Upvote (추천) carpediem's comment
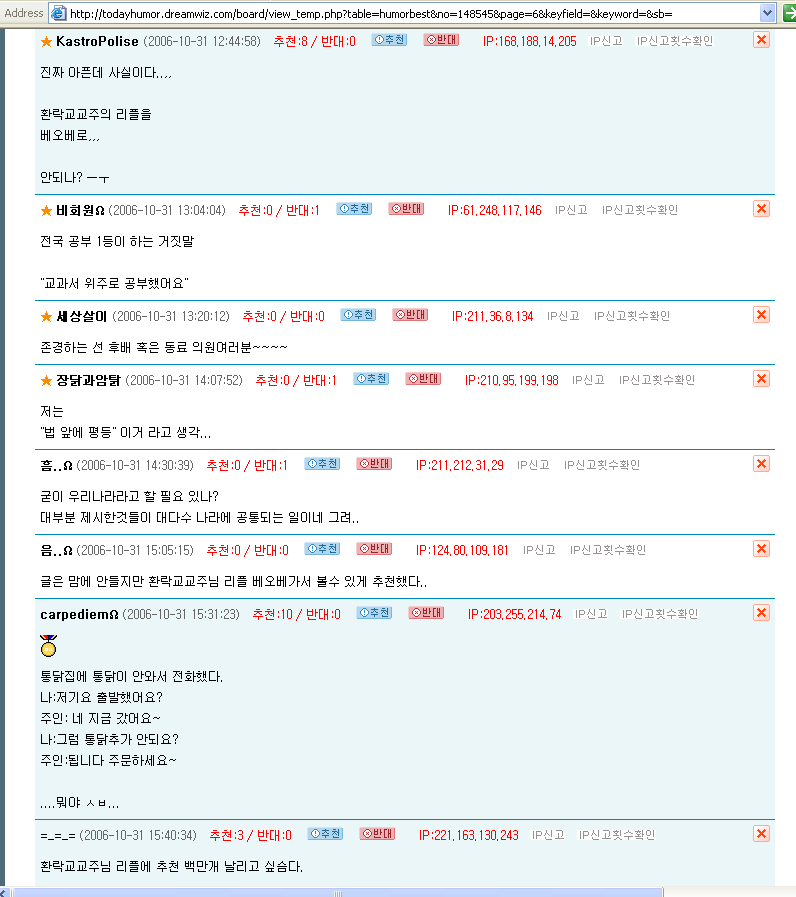 (374, 613)
